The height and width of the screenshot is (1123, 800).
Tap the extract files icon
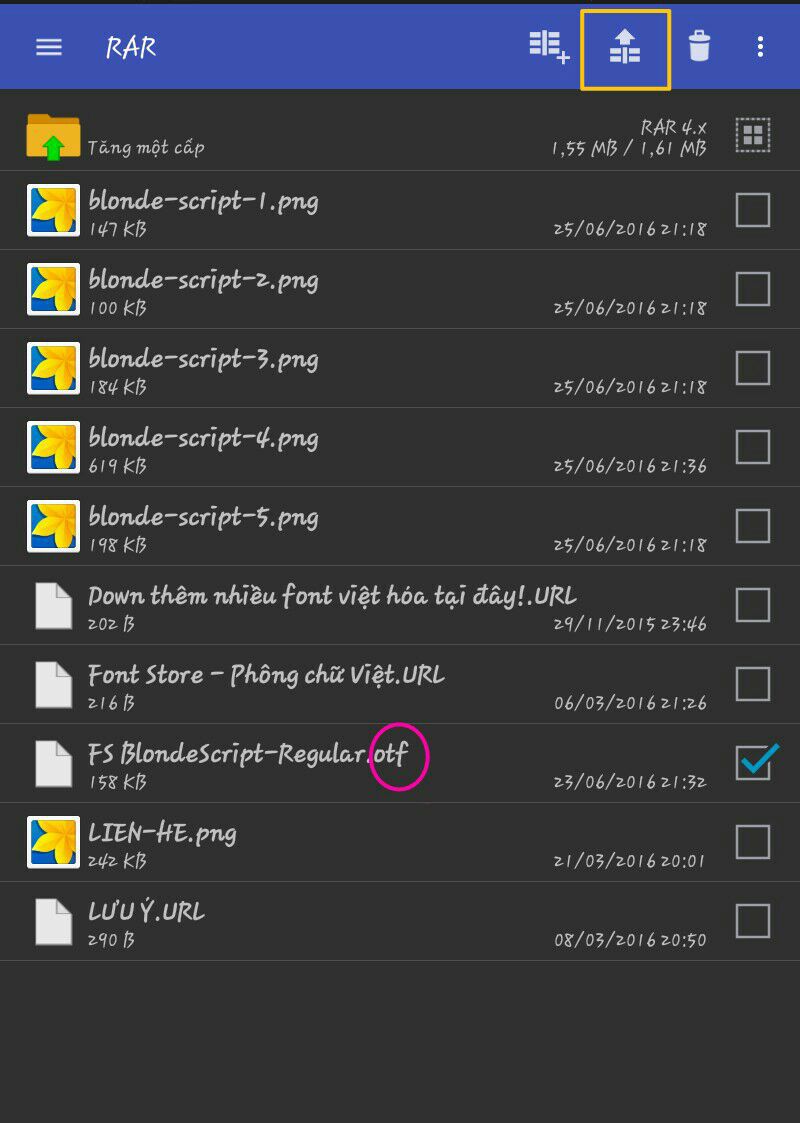tap(625, 47)
